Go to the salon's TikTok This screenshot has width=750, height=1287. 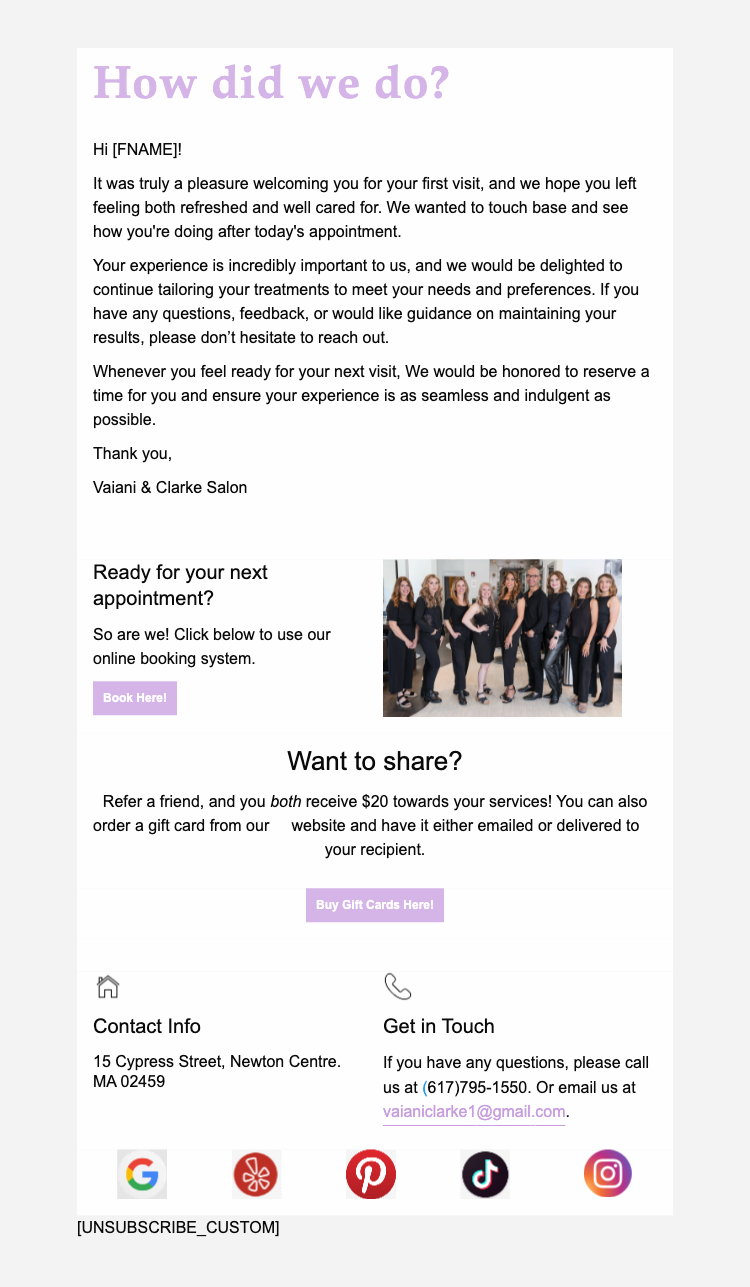485,1174
